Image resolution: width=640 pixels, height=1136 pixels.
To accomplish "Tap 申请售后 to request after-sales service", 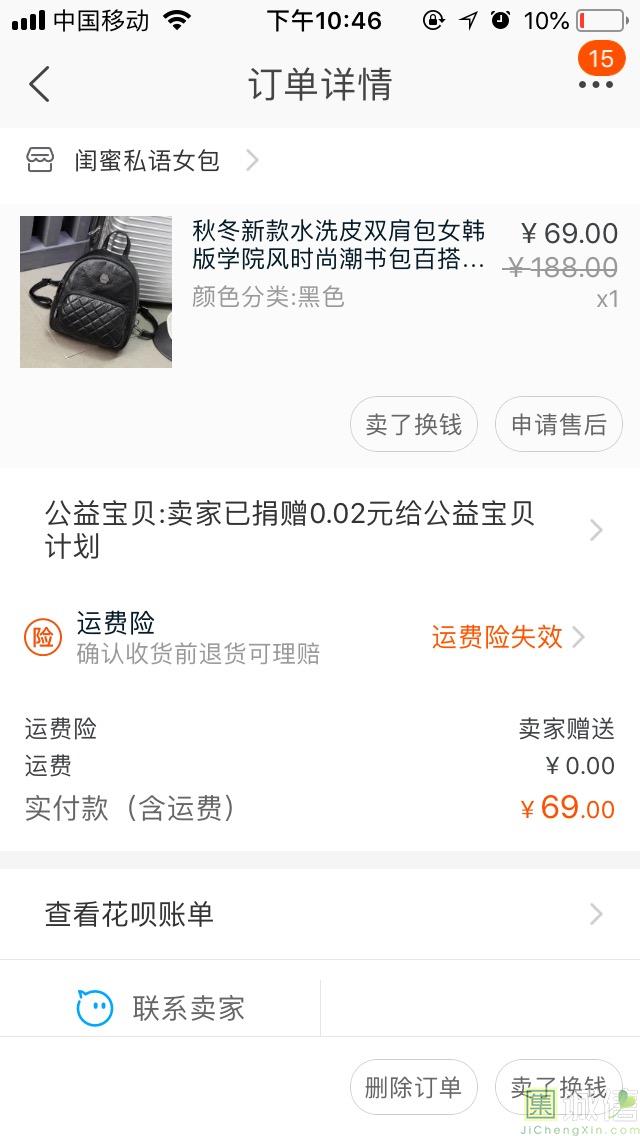I will [x=558, y=424].
